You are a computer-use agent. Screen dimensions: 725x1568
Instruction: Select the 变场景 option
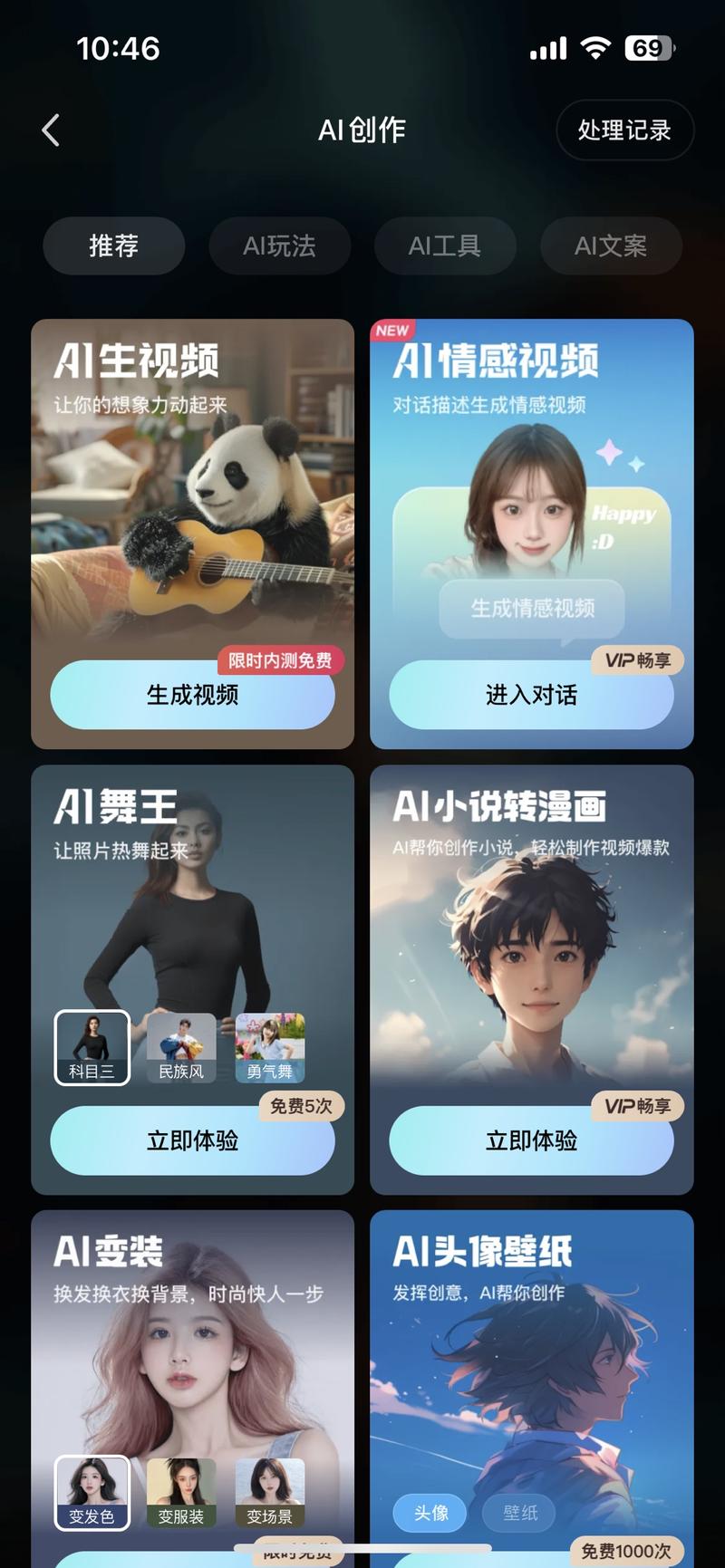click(270, 1493)
